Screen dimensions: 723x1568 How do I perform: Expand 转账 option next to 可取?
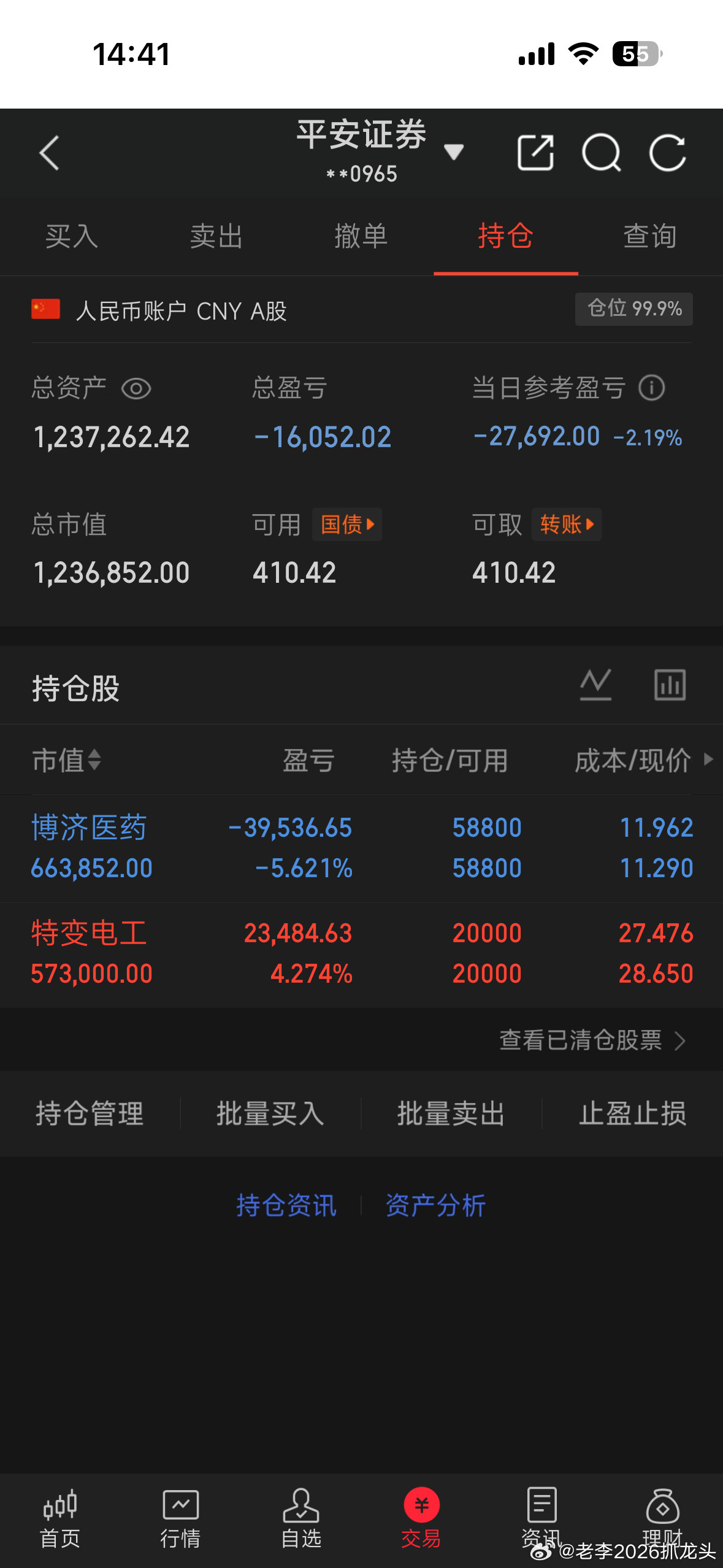click(x=565, y=525)
